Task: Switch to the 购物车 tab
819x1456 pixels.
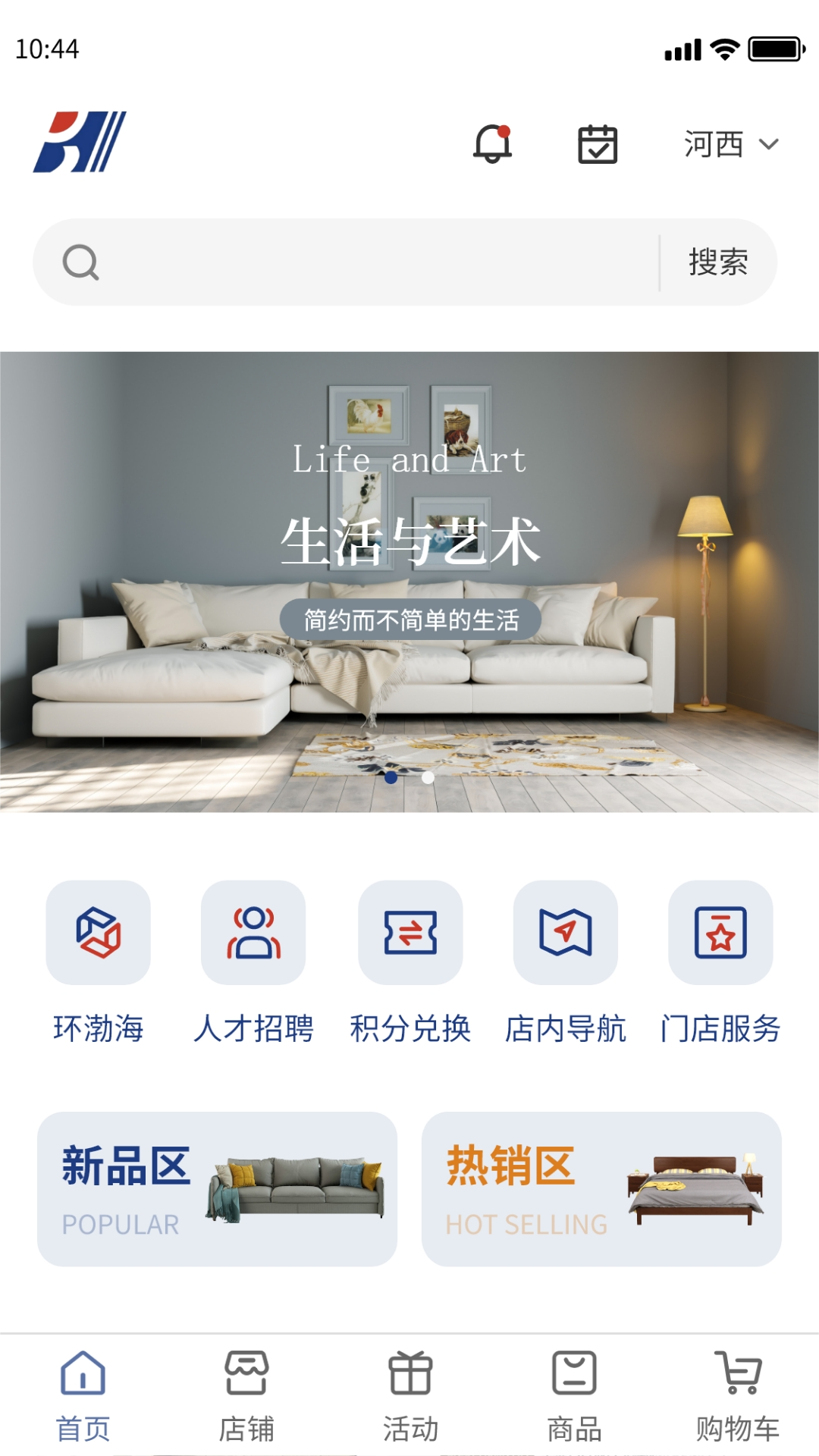Action: (x=738, y=1395)
